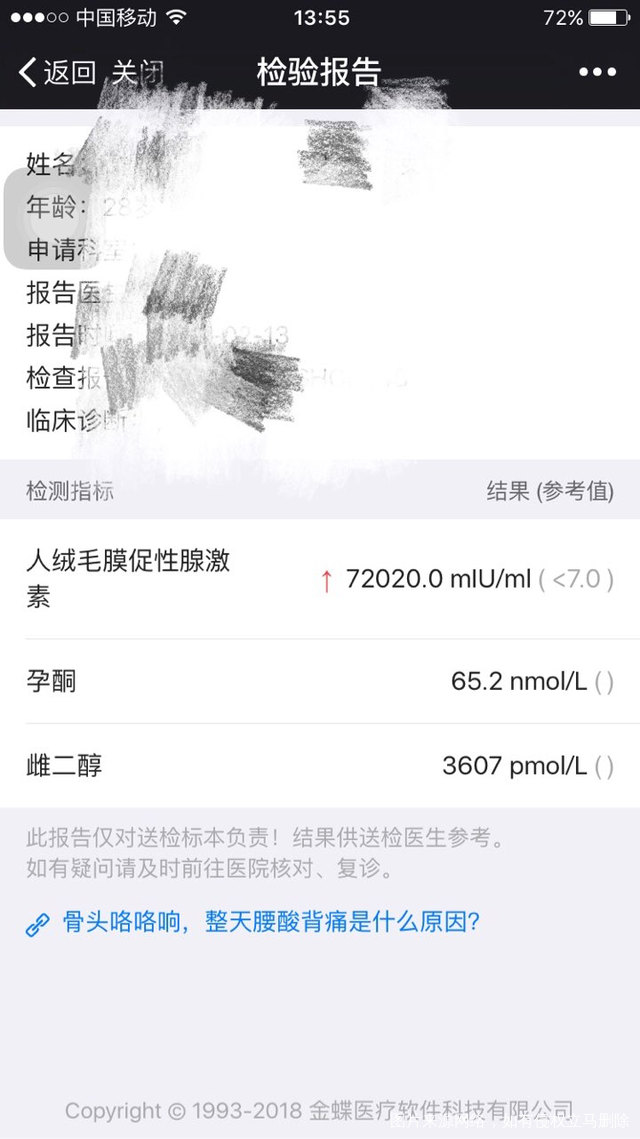The height and width of the screenshot is (1139, 640).
Task: Close the page with 关闭
Action: (137, 72)
